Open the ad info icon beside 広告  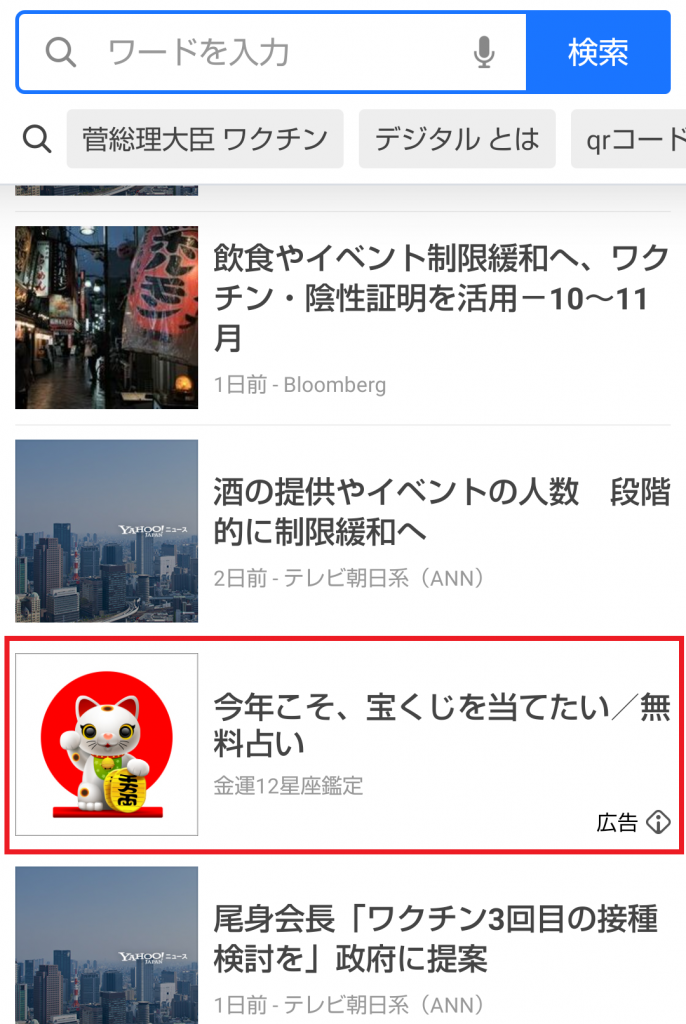[x=658, y=822]
